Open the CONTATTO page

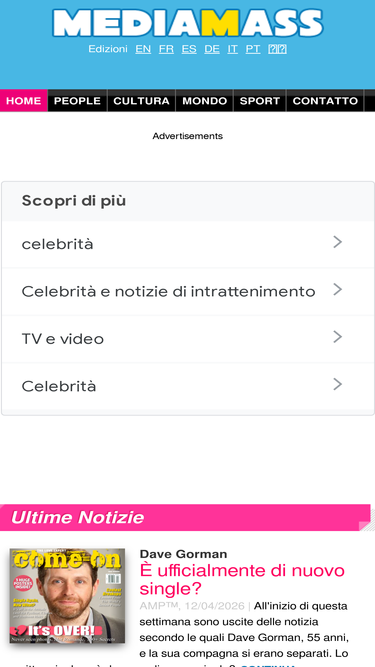pos(325,101)
